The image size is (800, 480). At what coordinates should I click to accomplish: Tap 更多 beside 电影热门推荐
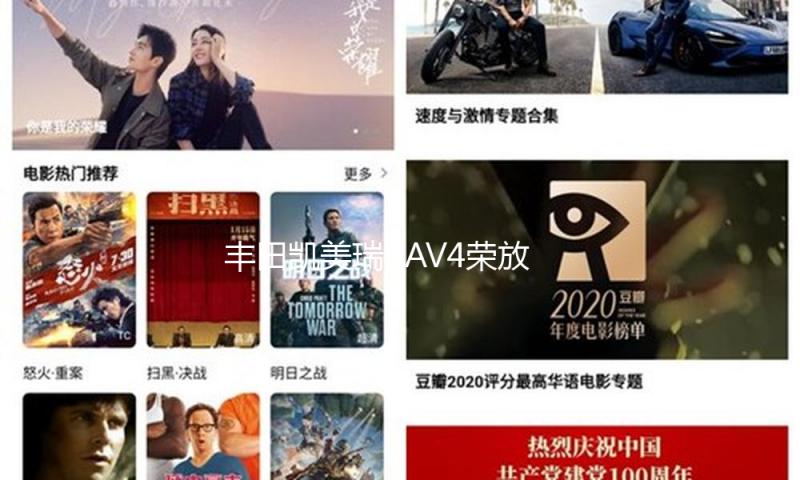tap(365, 174)
